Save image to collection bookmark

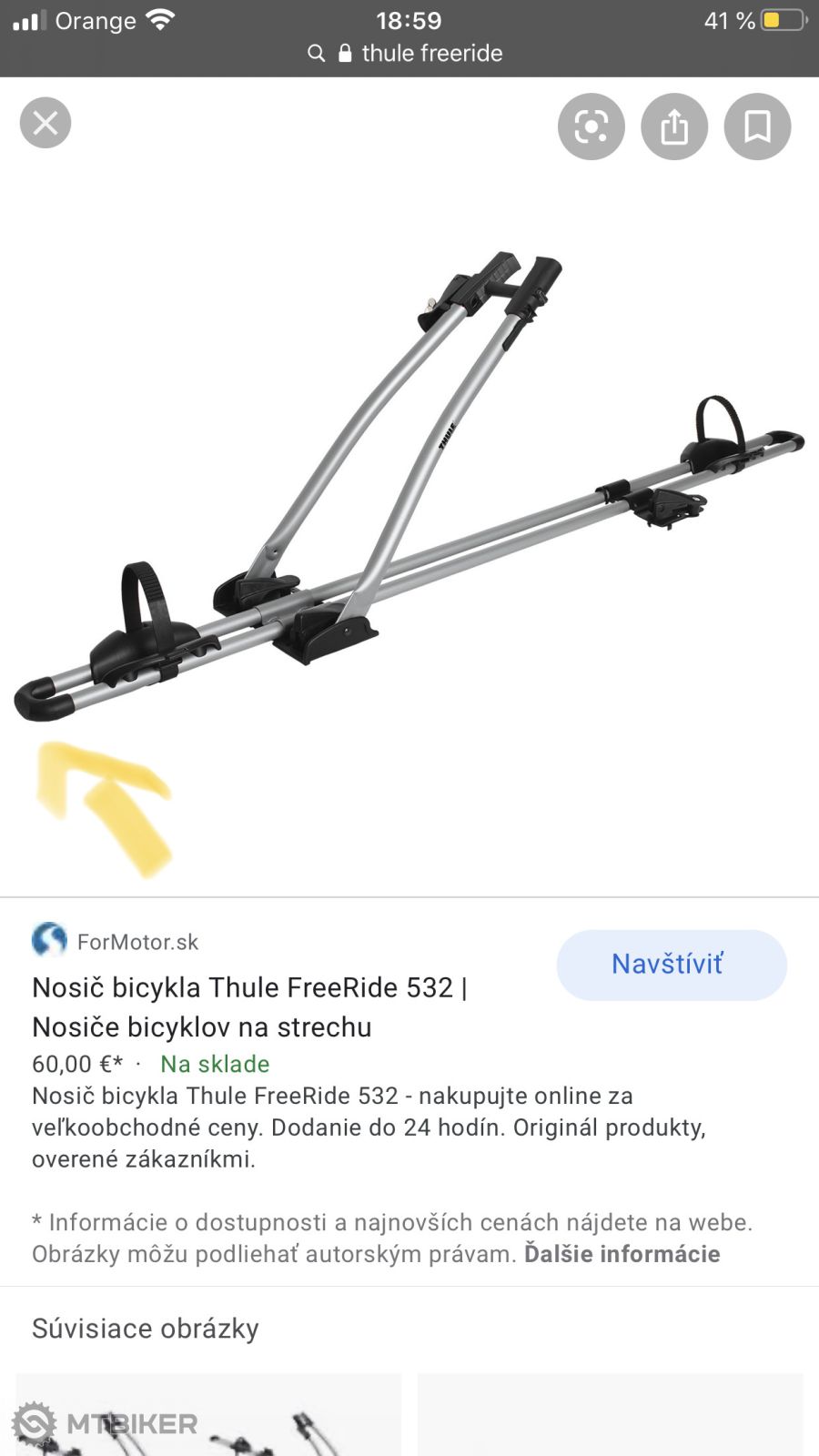(757, 126)
